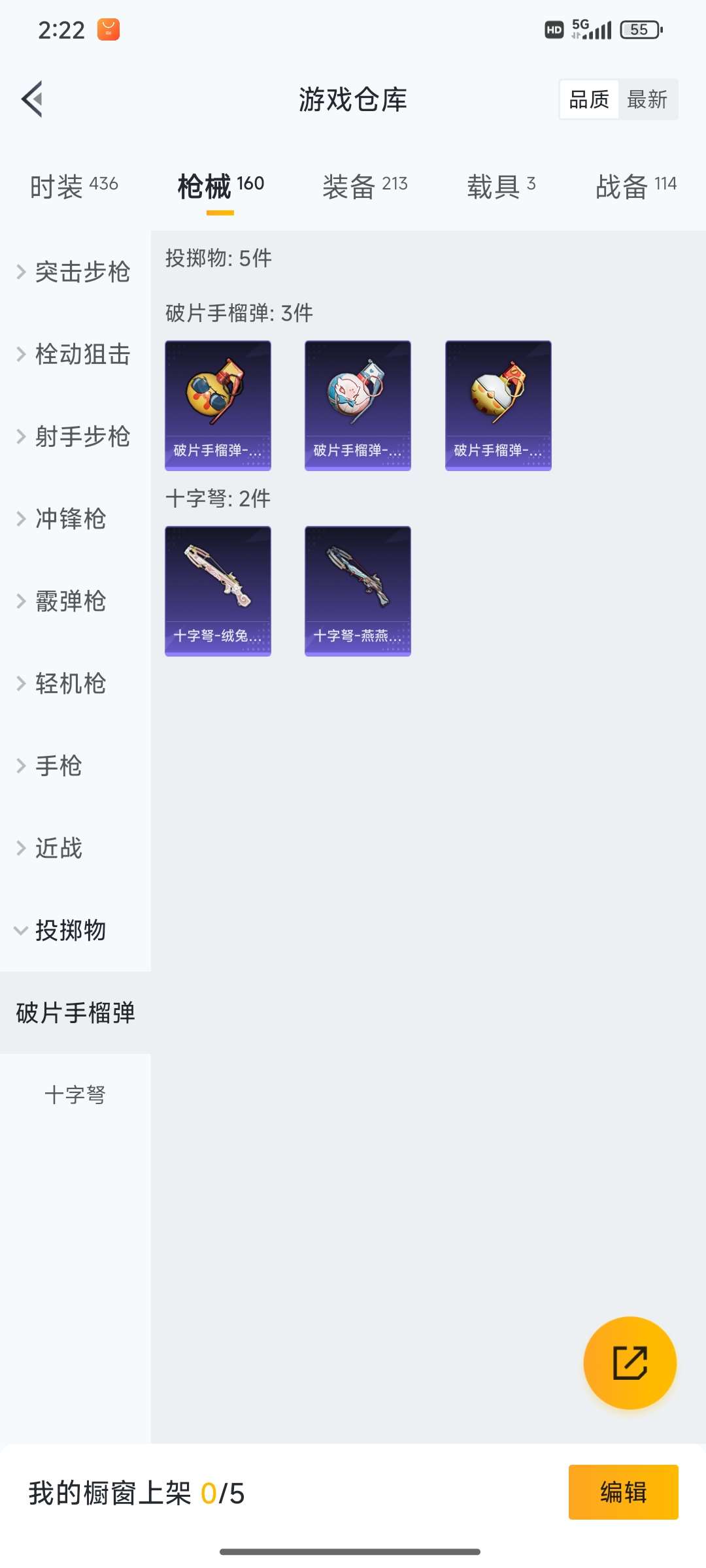
Task: Select 十字弩 subcategory in sidebar
Action: 75,1095
